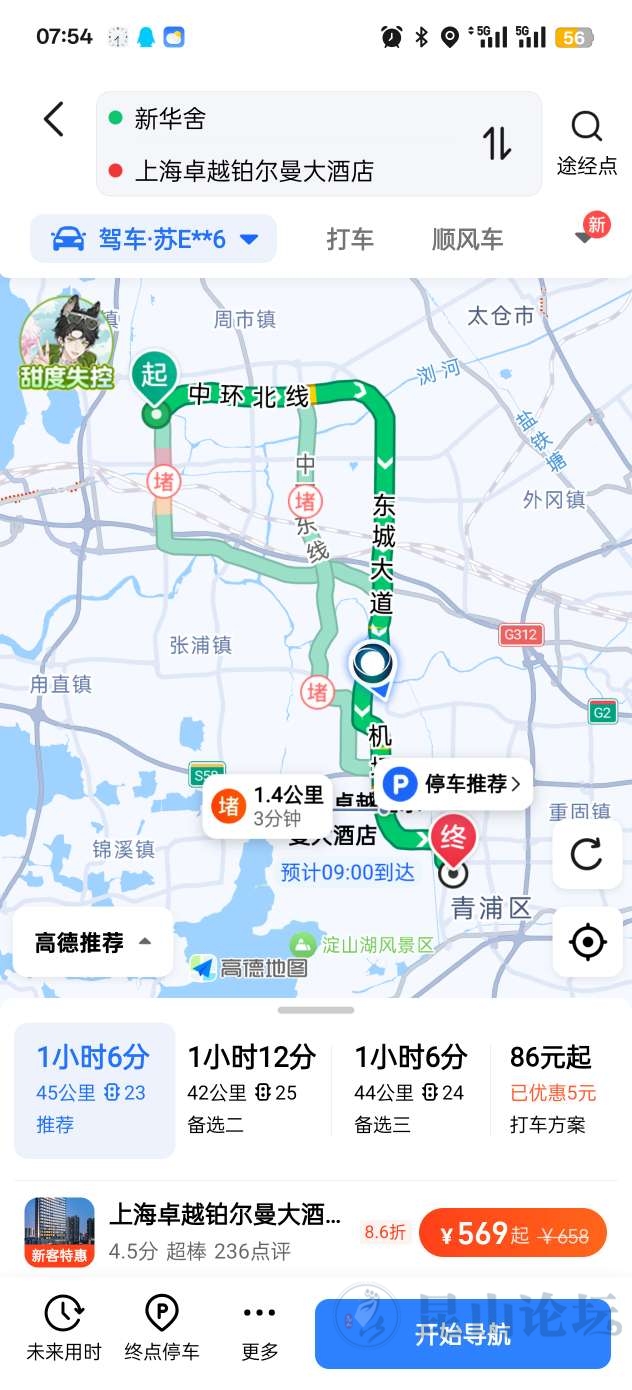Select the 1小时12分 备选二 route

click(252, 1089)
